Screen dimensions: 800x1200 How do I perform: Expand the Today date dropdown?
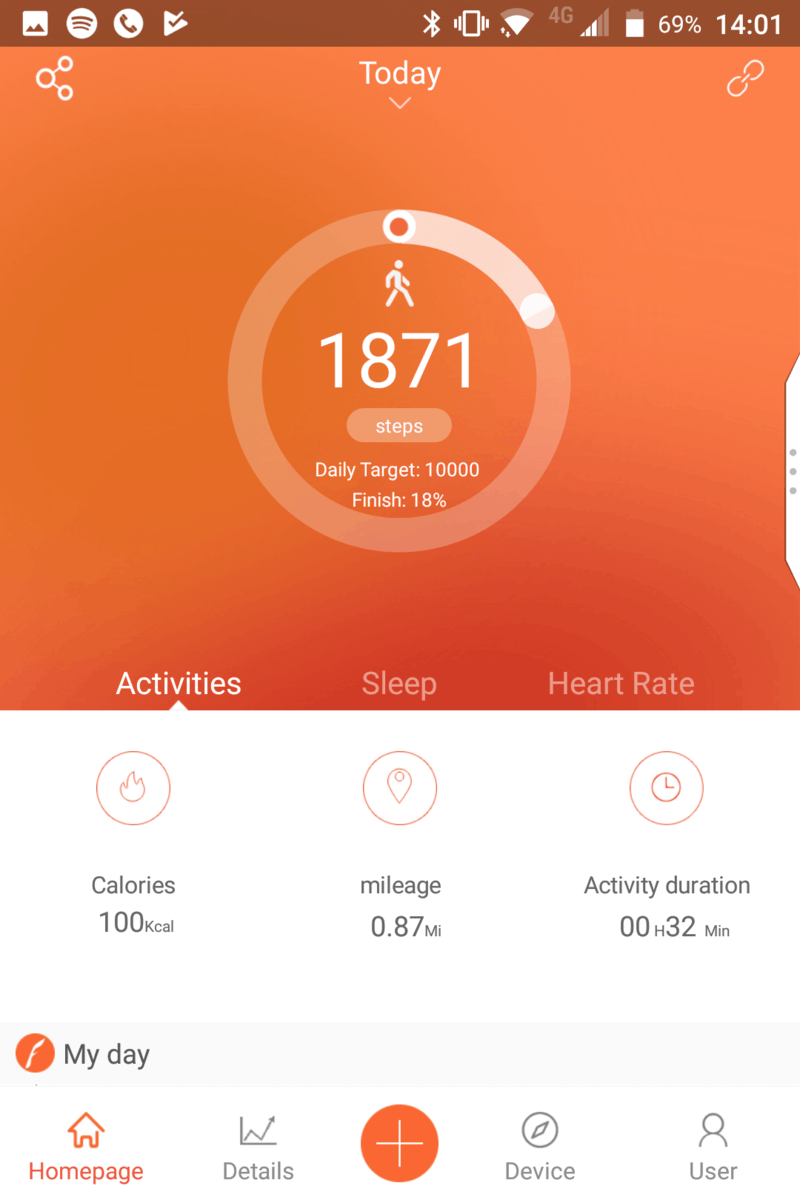click(x=399, y=83)
